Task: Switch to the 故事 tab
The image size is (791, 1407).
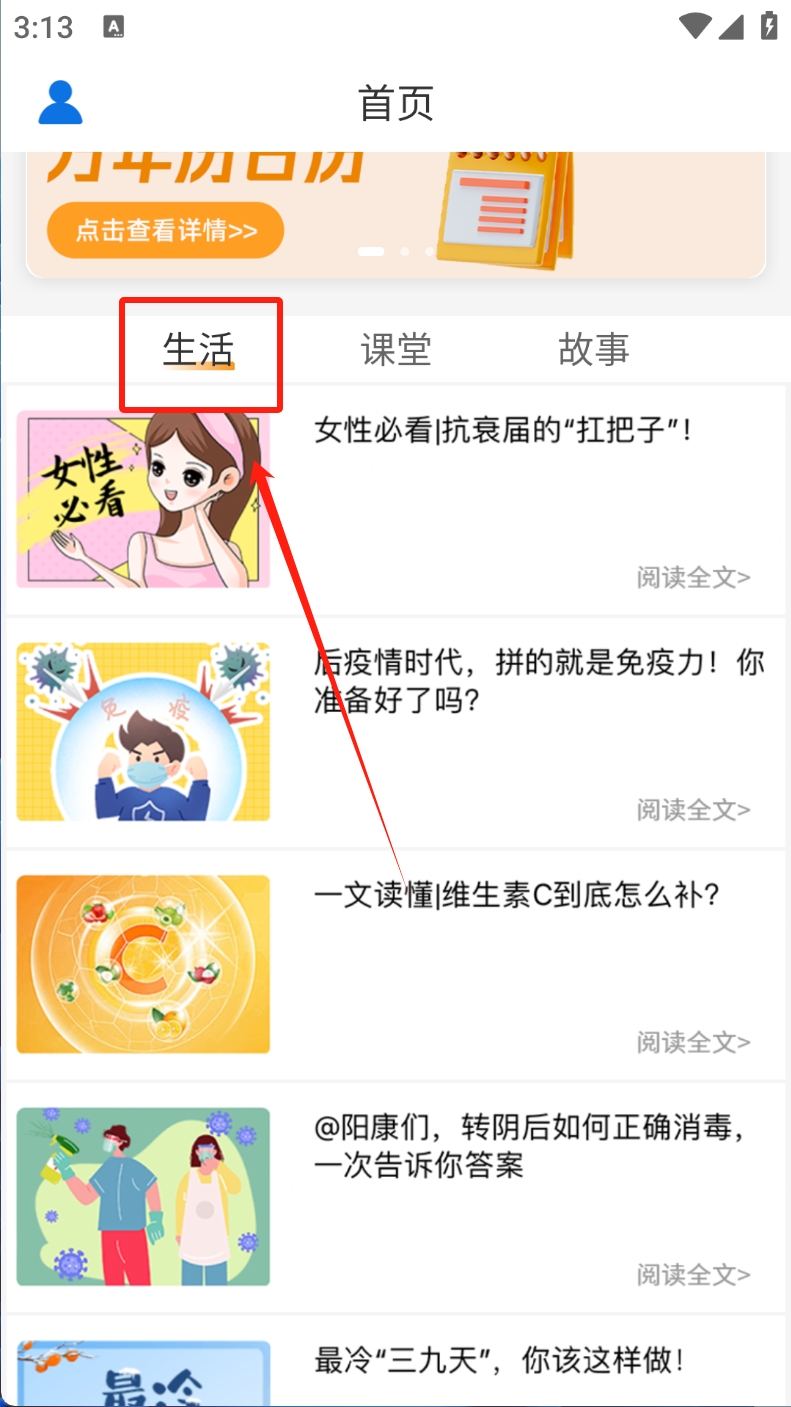Action: click(x=594, y=350)
